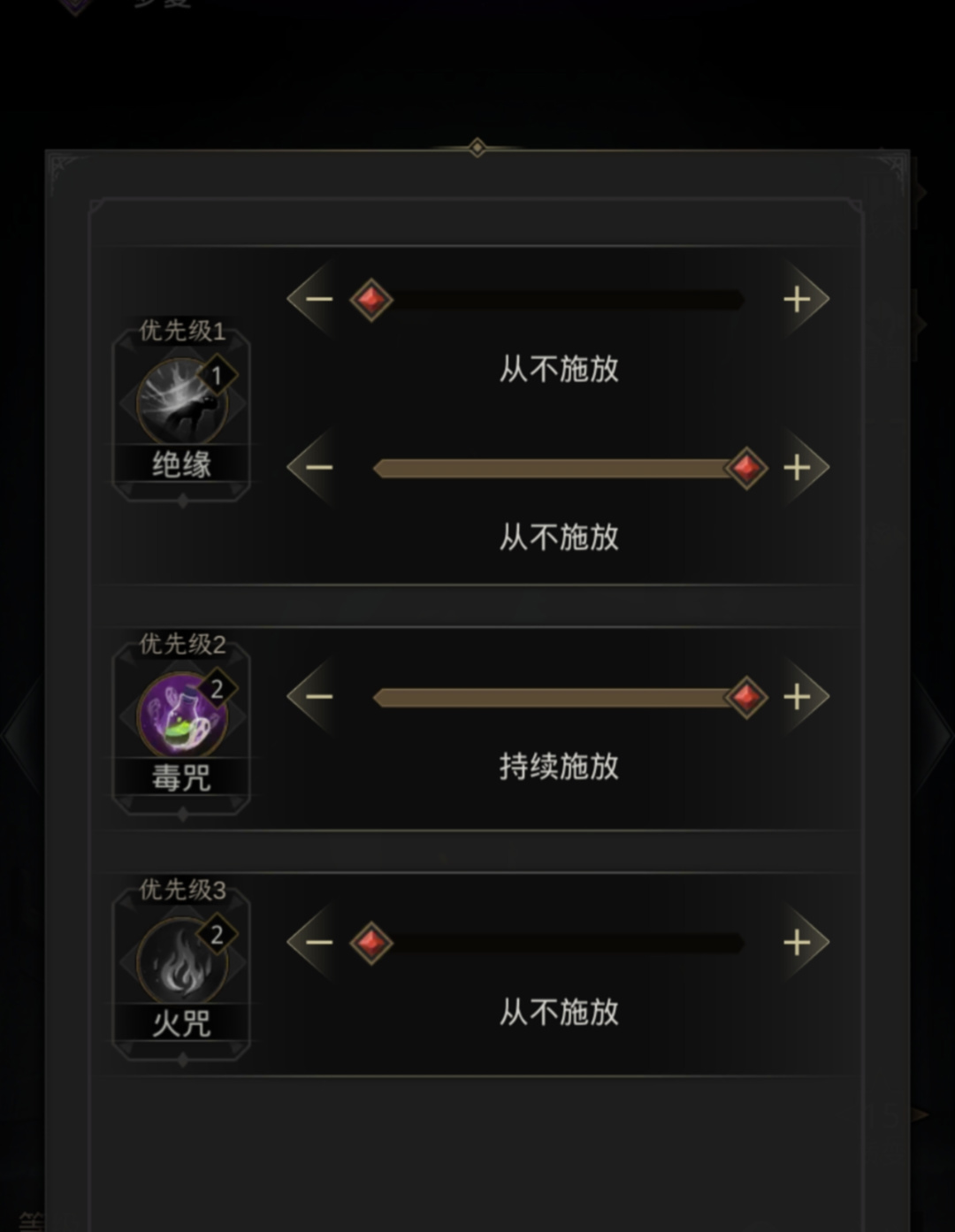The image size is (955, 1232).
Task: Tap plus on 绝缘's first slider
Action: pyautogui.click(x=798, y=299)
